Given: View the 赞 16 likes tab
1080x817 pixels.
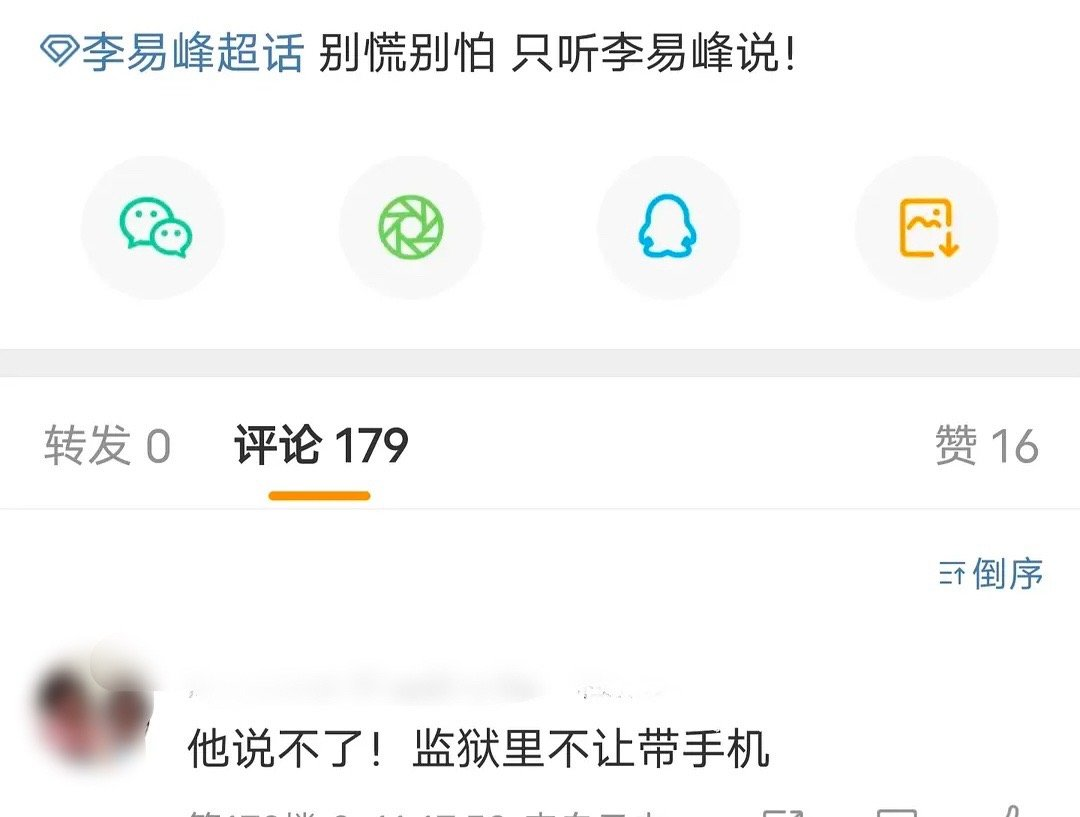Looking at the screenshot, I should 986,446.
